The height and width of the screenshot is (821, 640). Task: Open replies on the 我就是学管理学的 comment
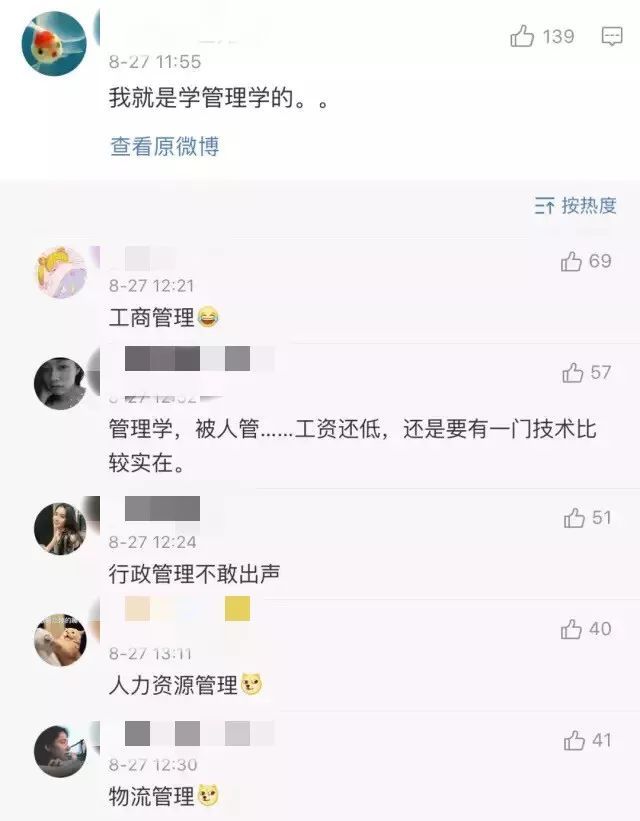coord(612,37)
